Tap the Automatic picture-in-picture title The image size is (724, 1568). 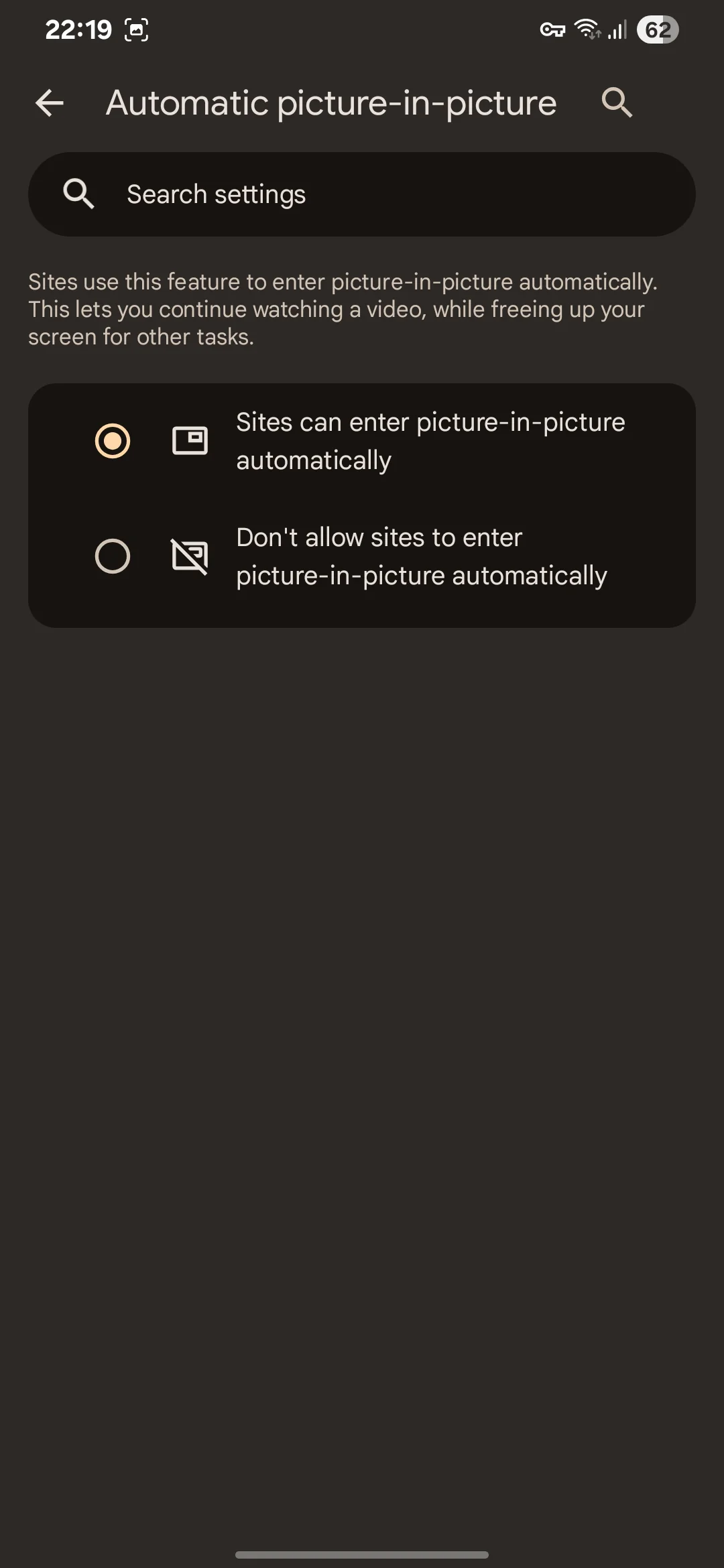pyautogui.click(x=330, y=103)
